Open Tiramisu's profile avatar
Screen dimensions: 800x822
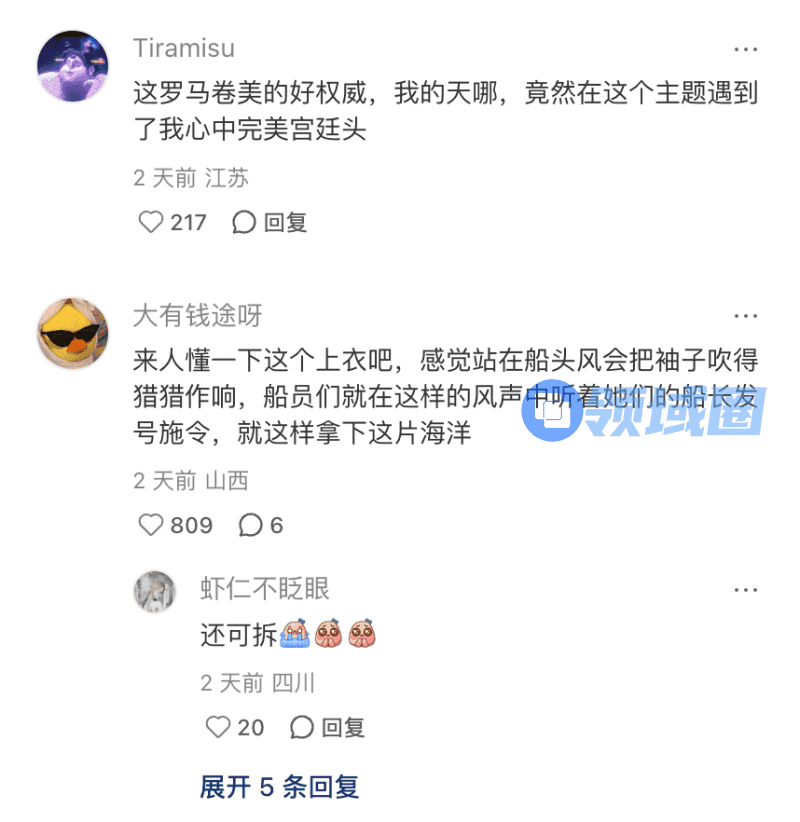[73, 65]
